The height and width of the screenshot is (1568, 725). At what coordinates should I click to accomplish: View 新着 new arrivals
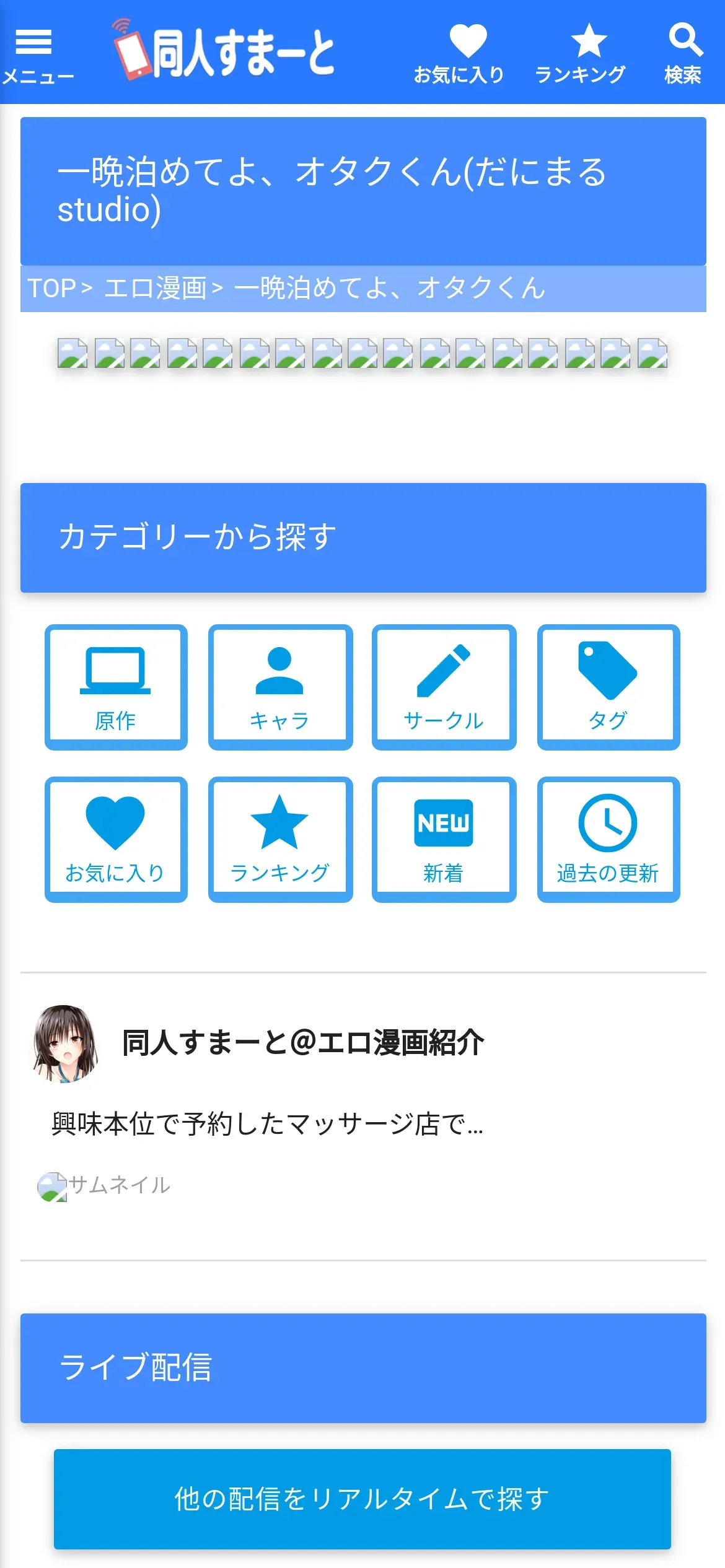click(444, 839)
